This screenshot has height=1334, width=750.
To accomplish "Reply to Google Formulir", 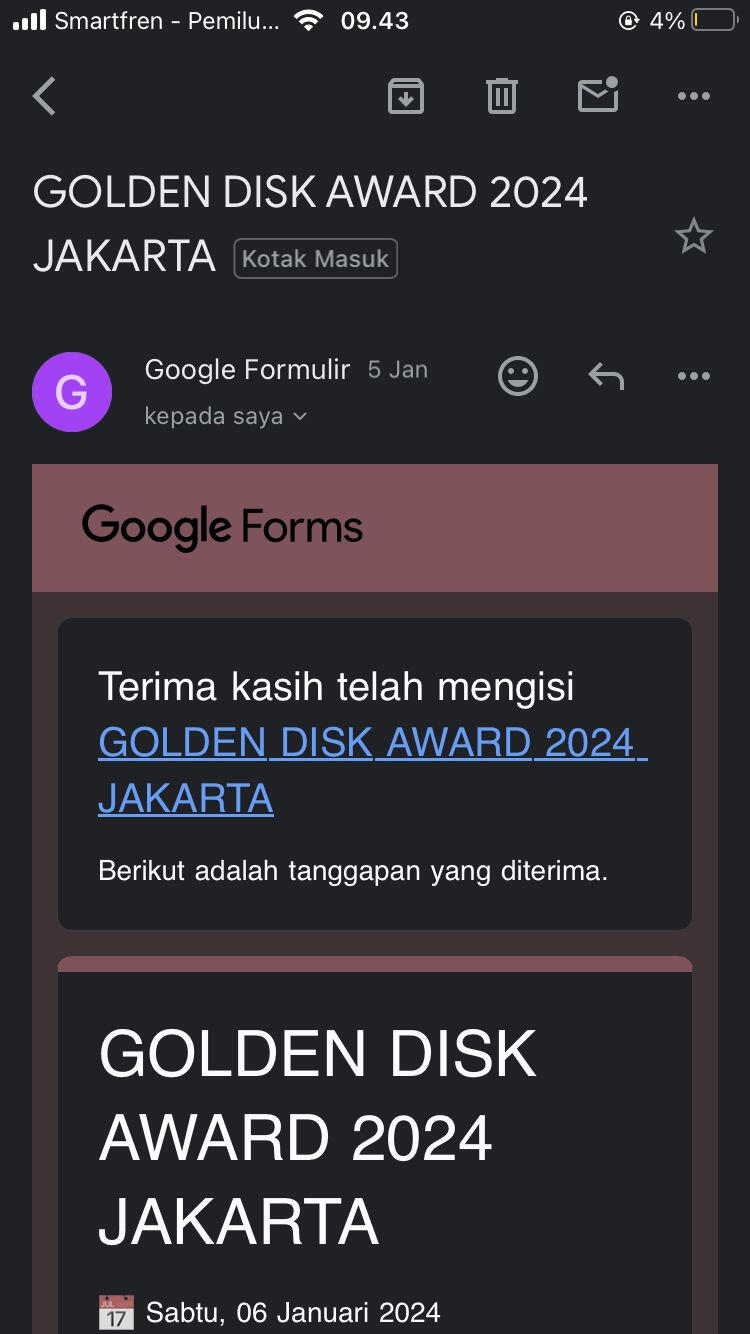I will point(606,376).
